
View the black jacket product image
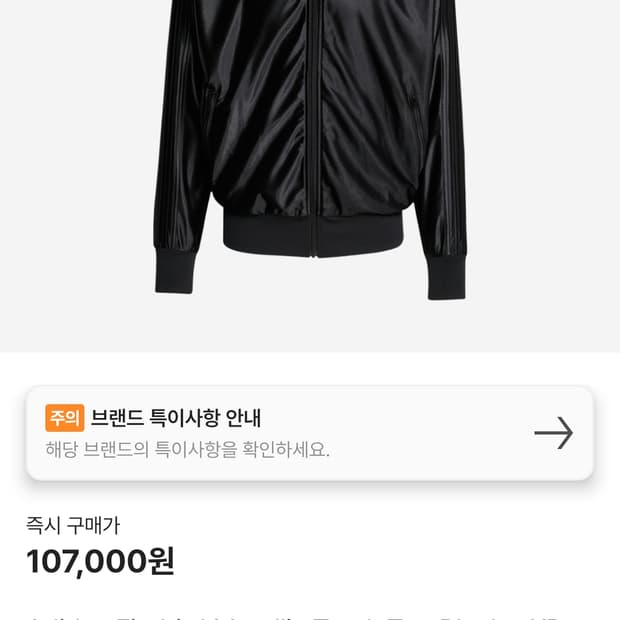pyautogui.click(x=310, y=150)
